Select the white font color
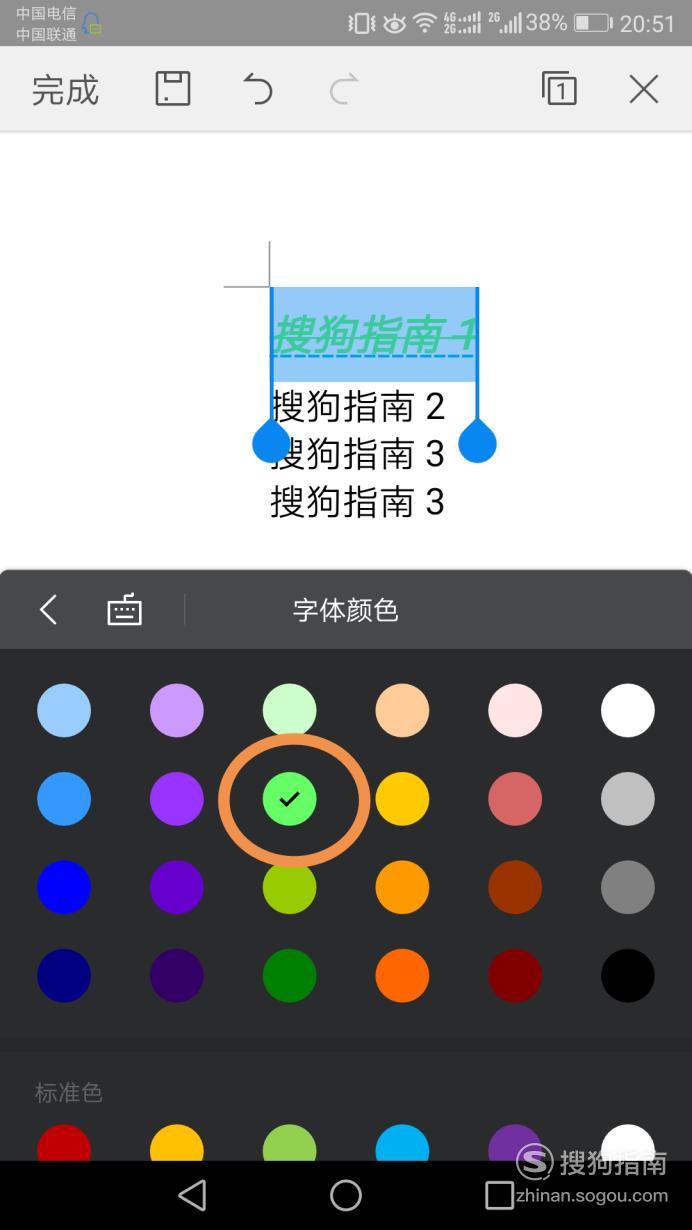 [x=627, y=711]
